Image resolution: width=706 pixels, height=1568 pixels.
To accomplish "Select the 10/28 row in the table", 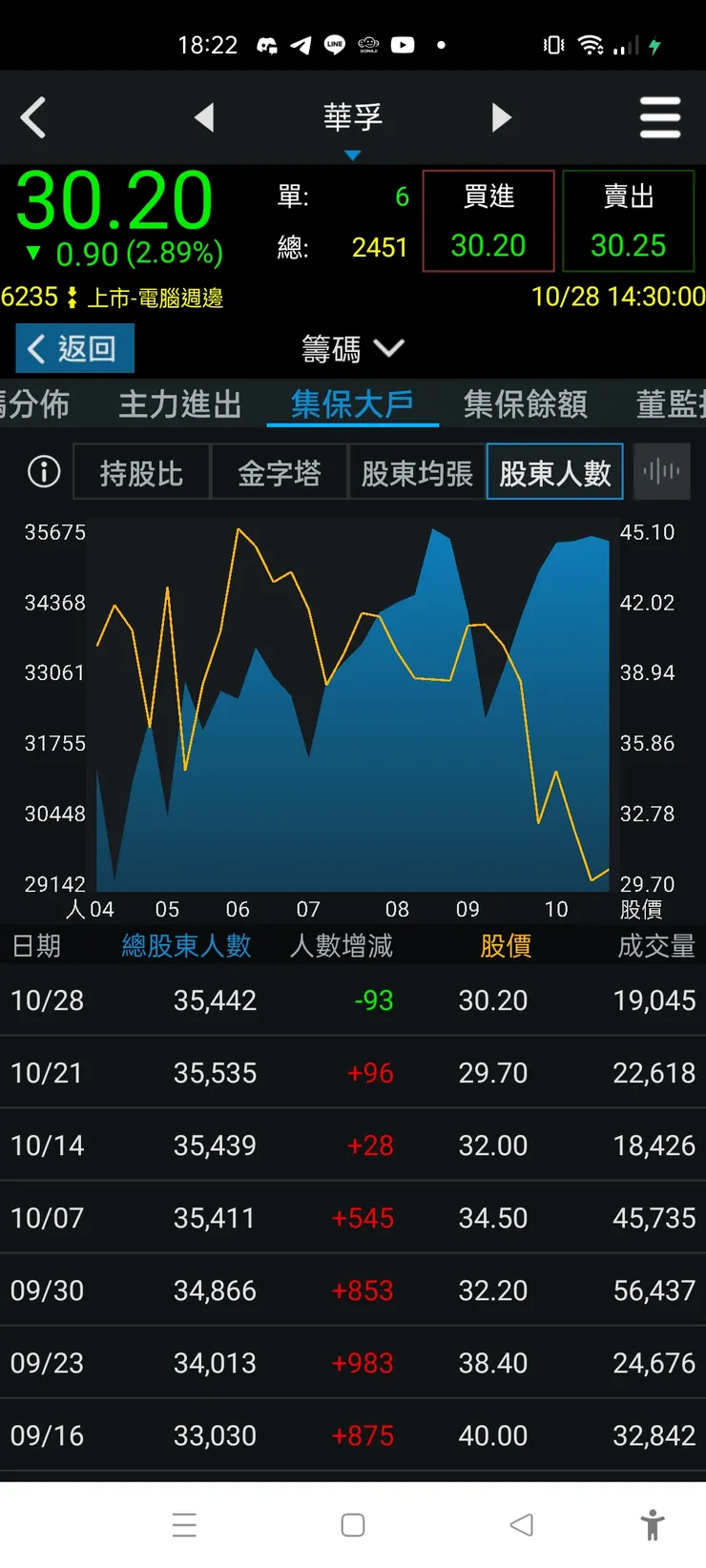I will point(353,1001).
